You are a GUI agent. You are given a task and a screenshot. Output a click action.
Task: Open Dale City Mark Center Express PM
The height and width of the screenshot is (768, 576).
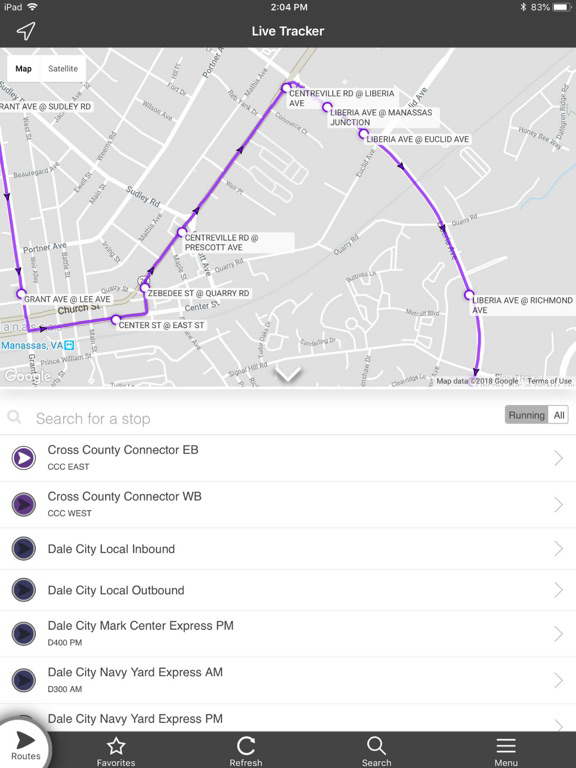[x=288, y=634]
